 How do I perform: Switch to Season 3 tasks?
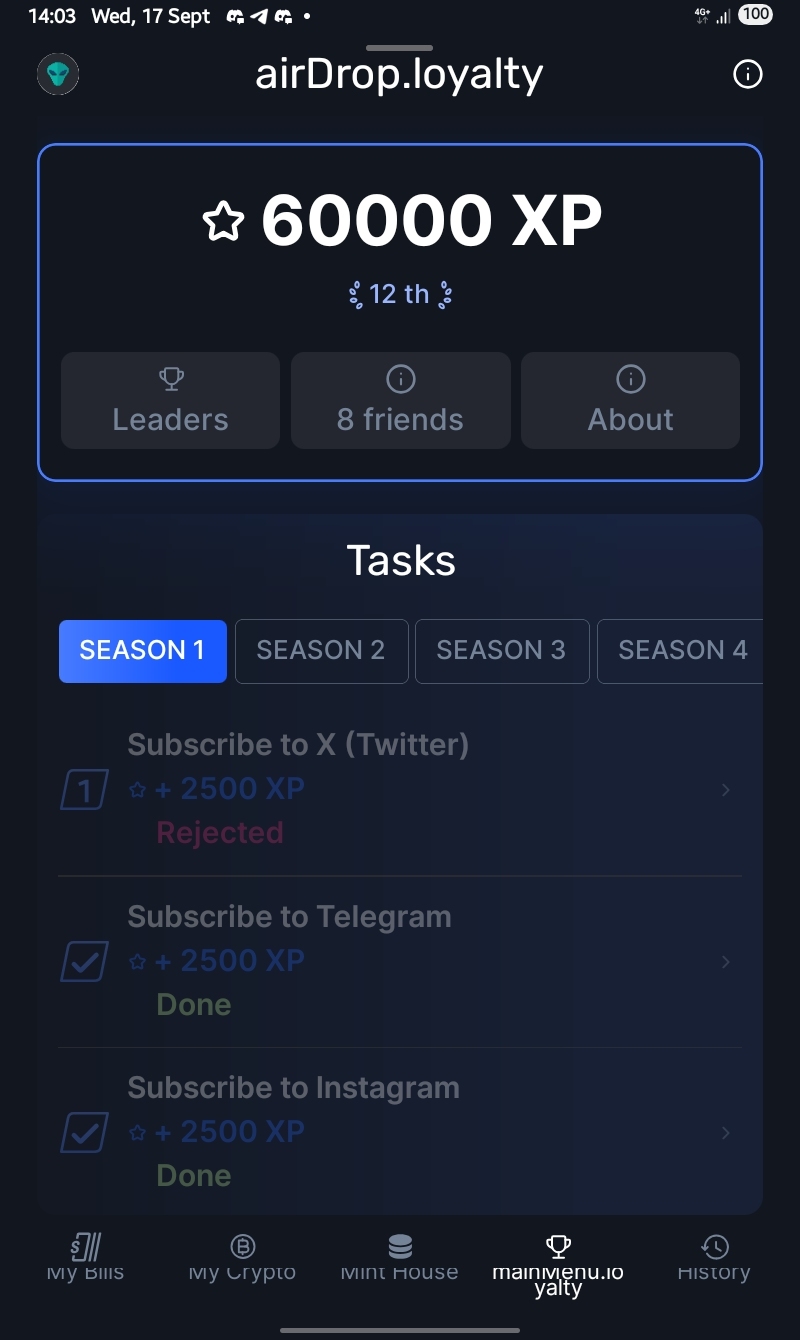point(501,651)
